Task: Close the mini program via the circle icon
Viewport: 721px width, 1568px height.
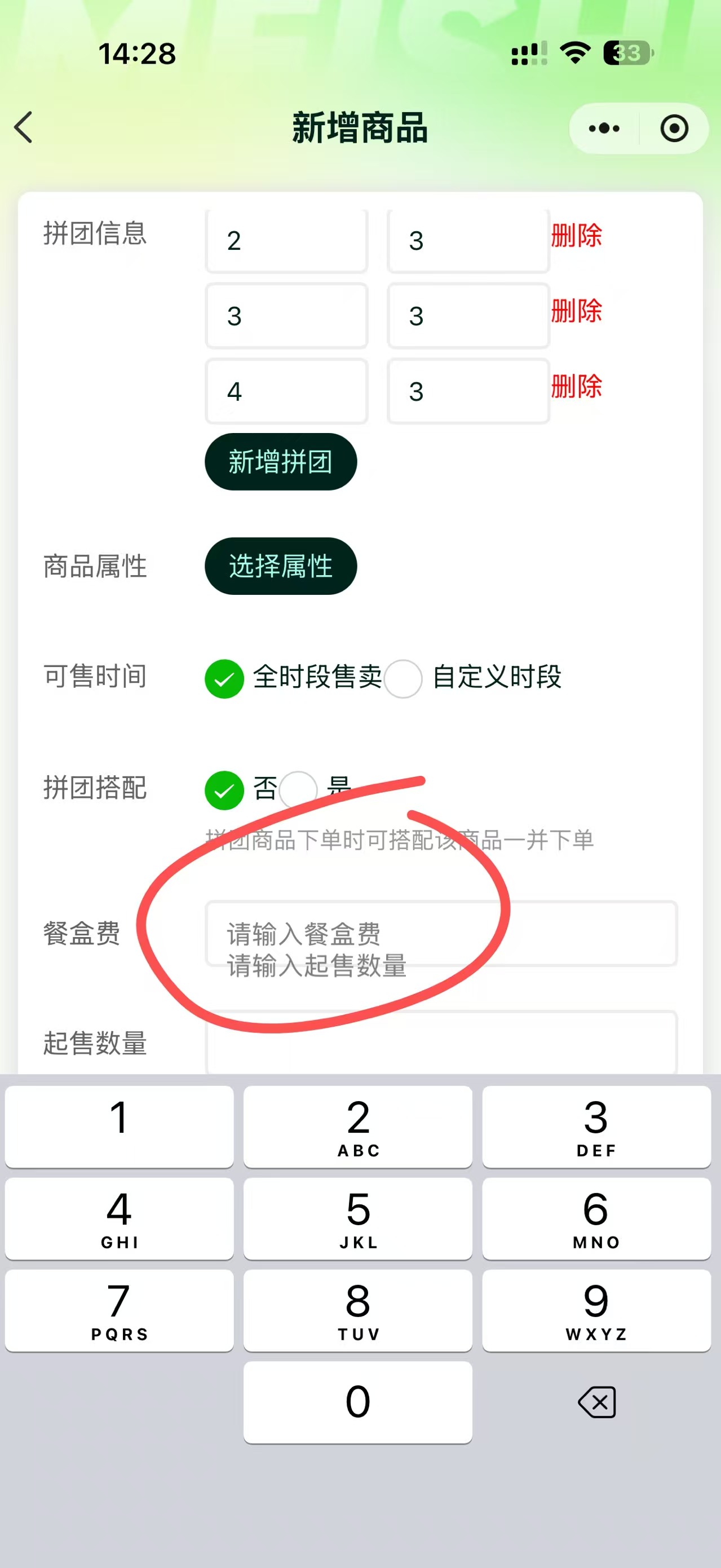Action: click(x=674, y=128)
